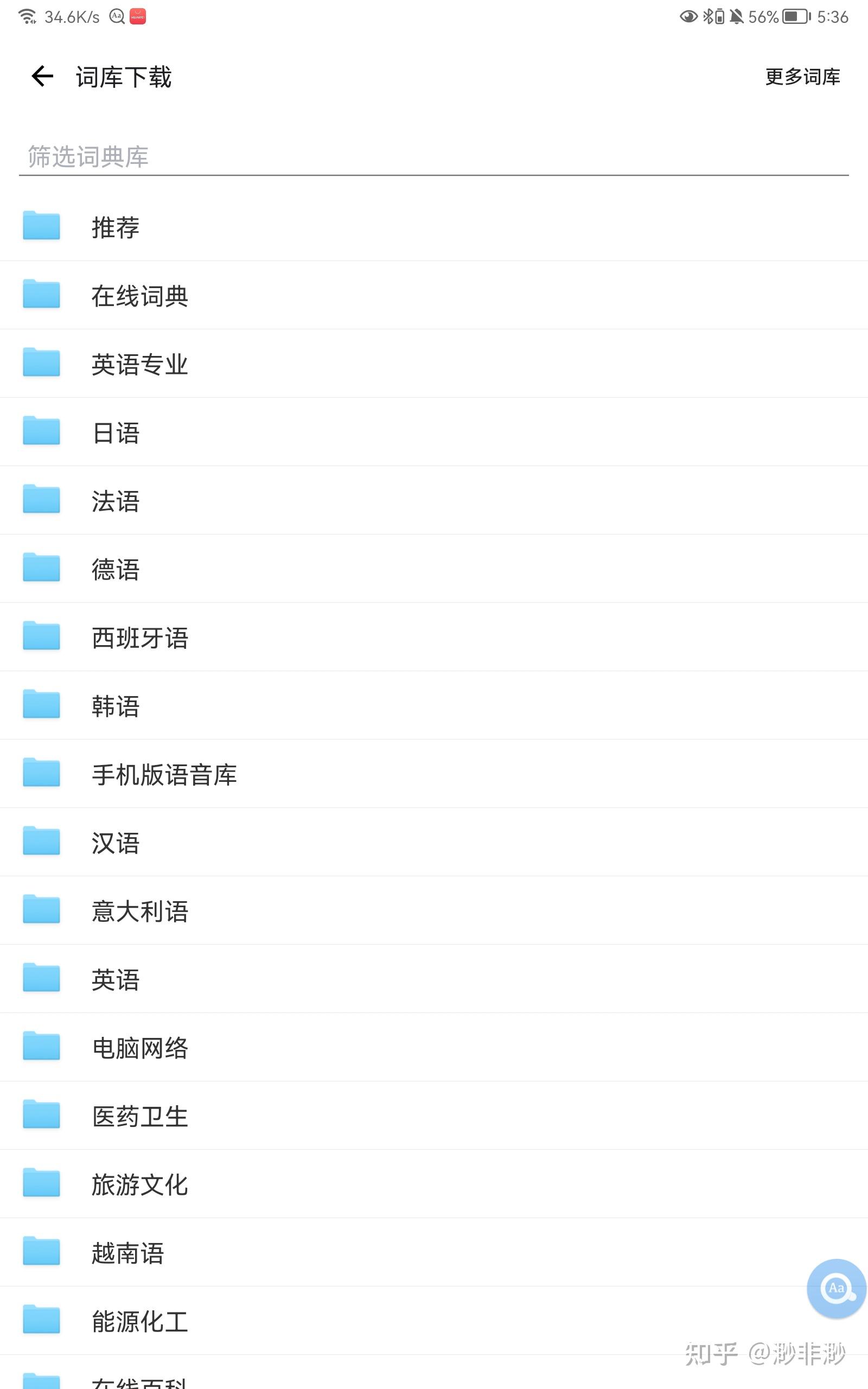Tap the floating Aa lookup button
Image resolution: width=868 pixels, height=1389 pixels.
pos(835,1288)
